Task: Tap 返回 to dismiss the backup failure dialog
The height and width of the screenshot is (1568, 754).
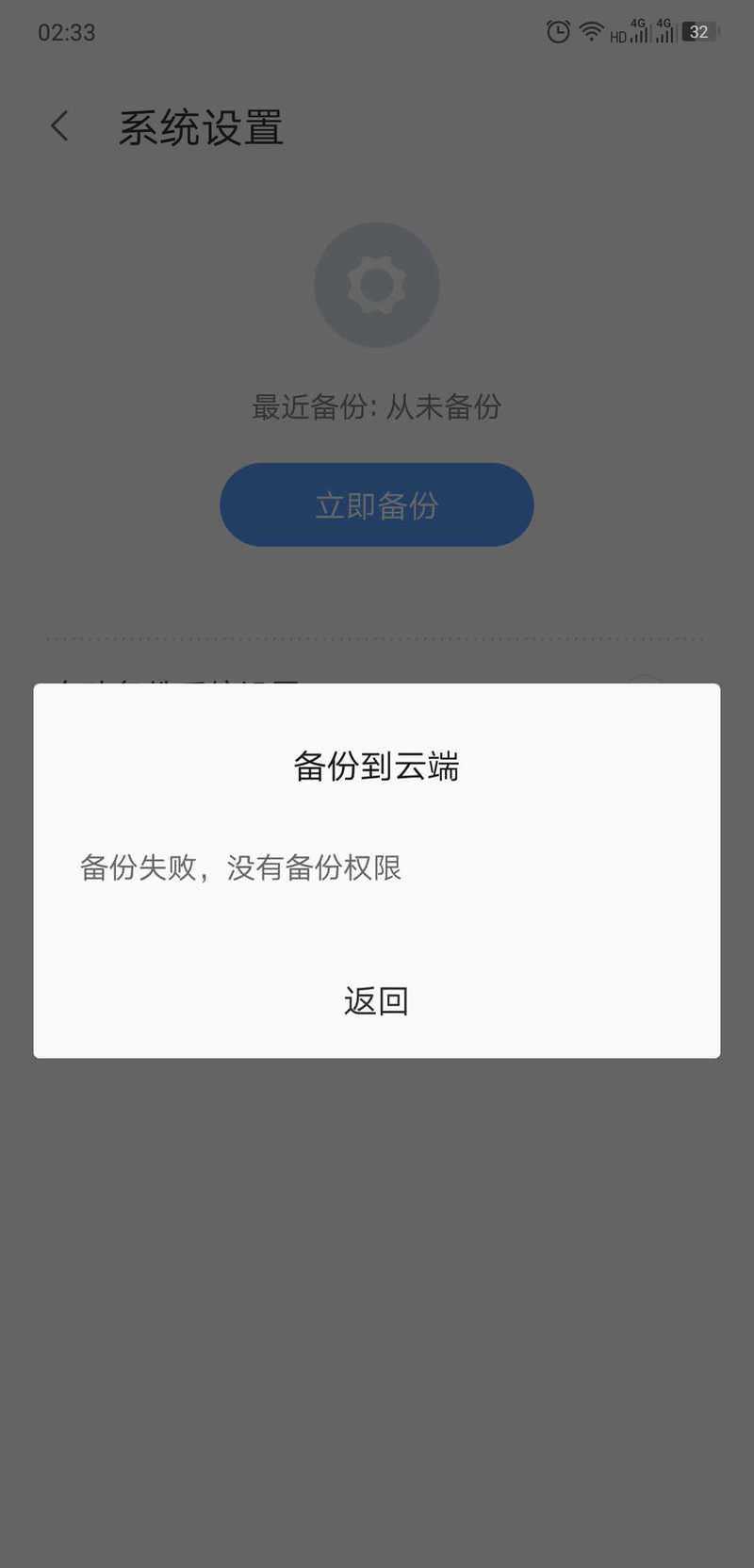Action: [376, 1000]
